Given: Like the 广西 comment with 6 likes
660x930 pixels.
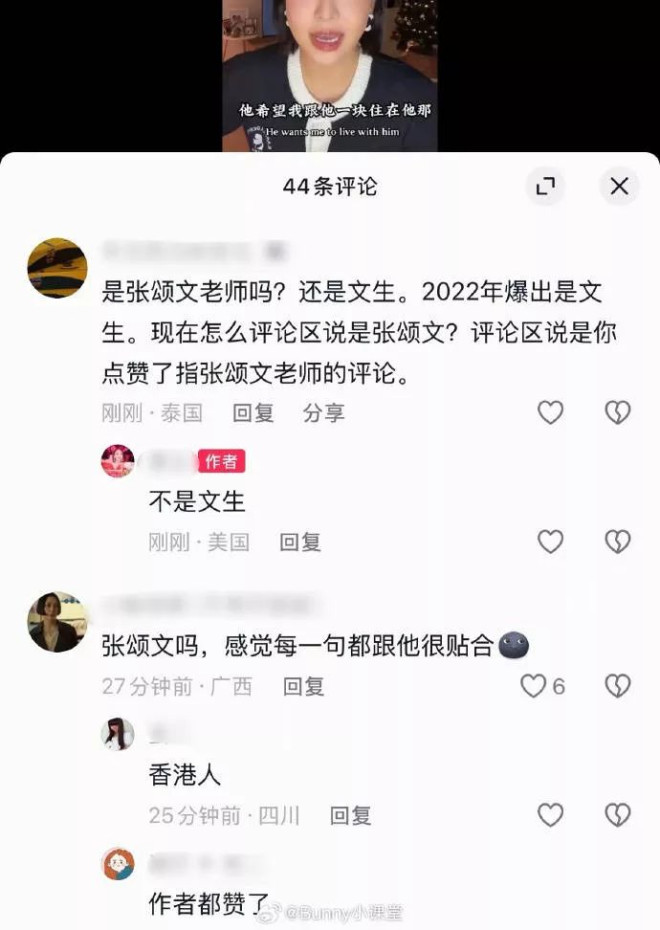Looking at the screenshot, I should (x=535, y=686).
